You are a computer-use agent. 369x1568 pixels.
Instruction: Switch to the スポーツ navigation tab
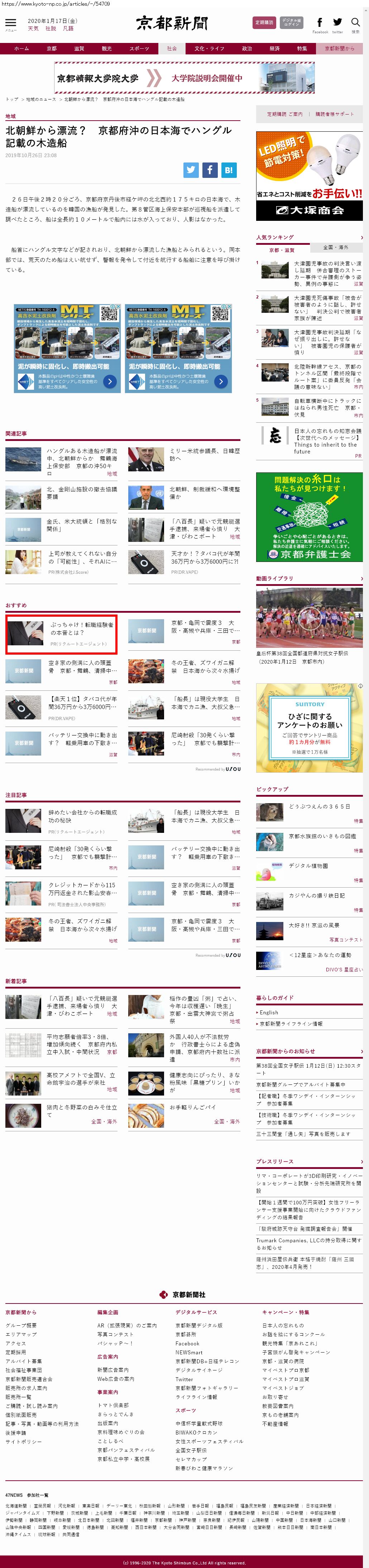point(139,49)
